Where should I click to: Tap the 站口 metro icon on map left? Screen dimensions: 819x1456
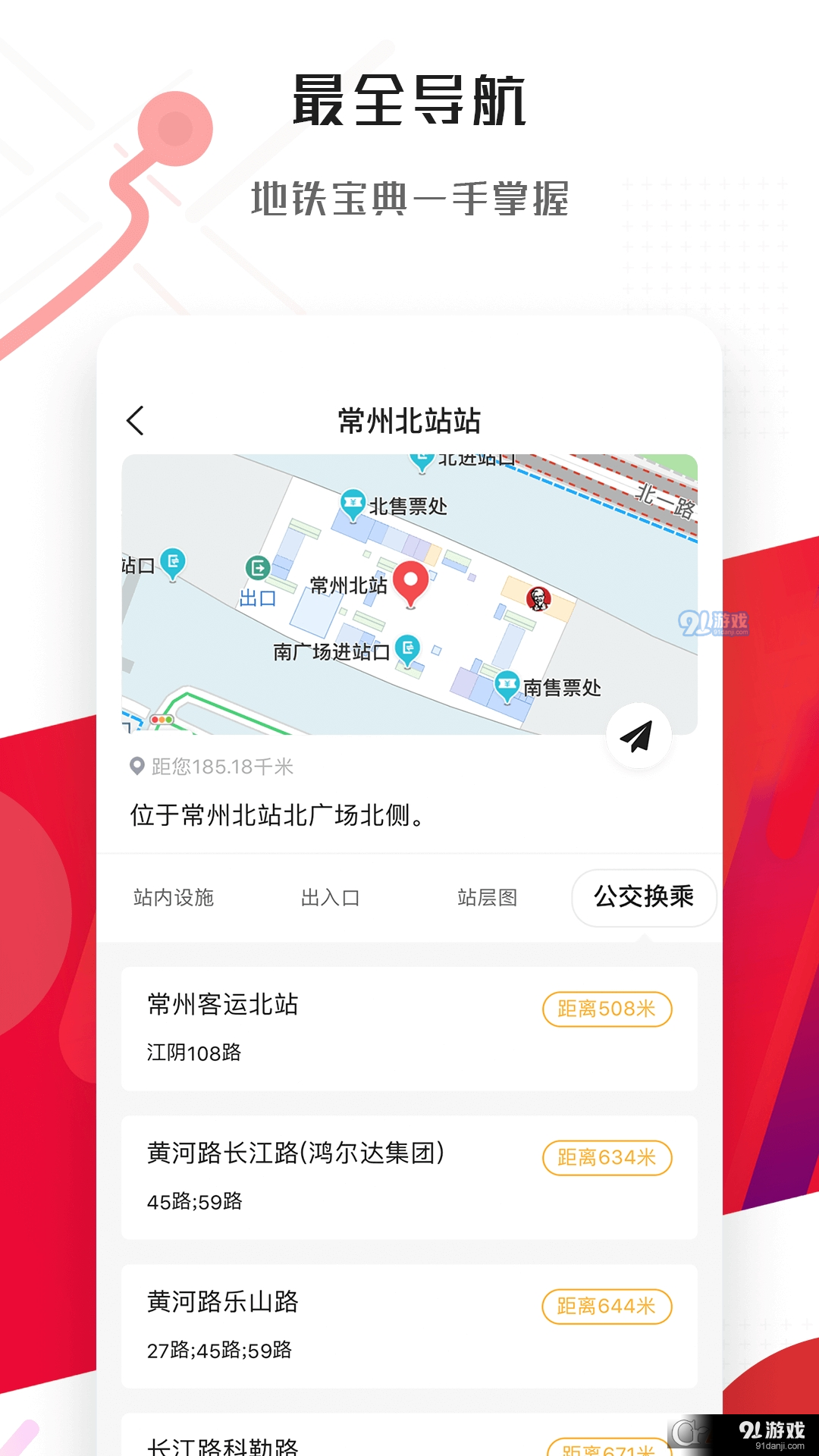[x=174, y=563]
